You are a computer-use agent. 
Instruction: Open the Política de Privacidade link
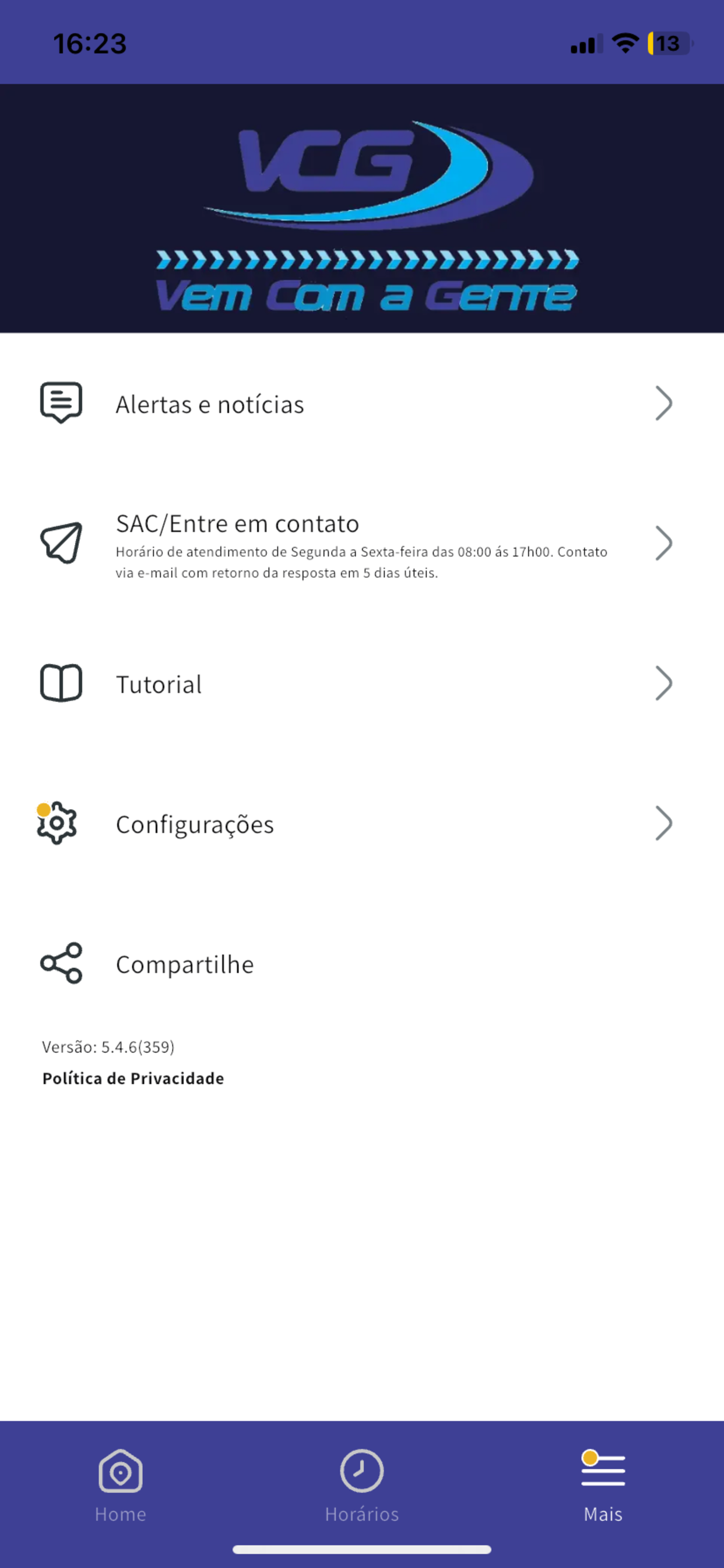click(133, 1078)
